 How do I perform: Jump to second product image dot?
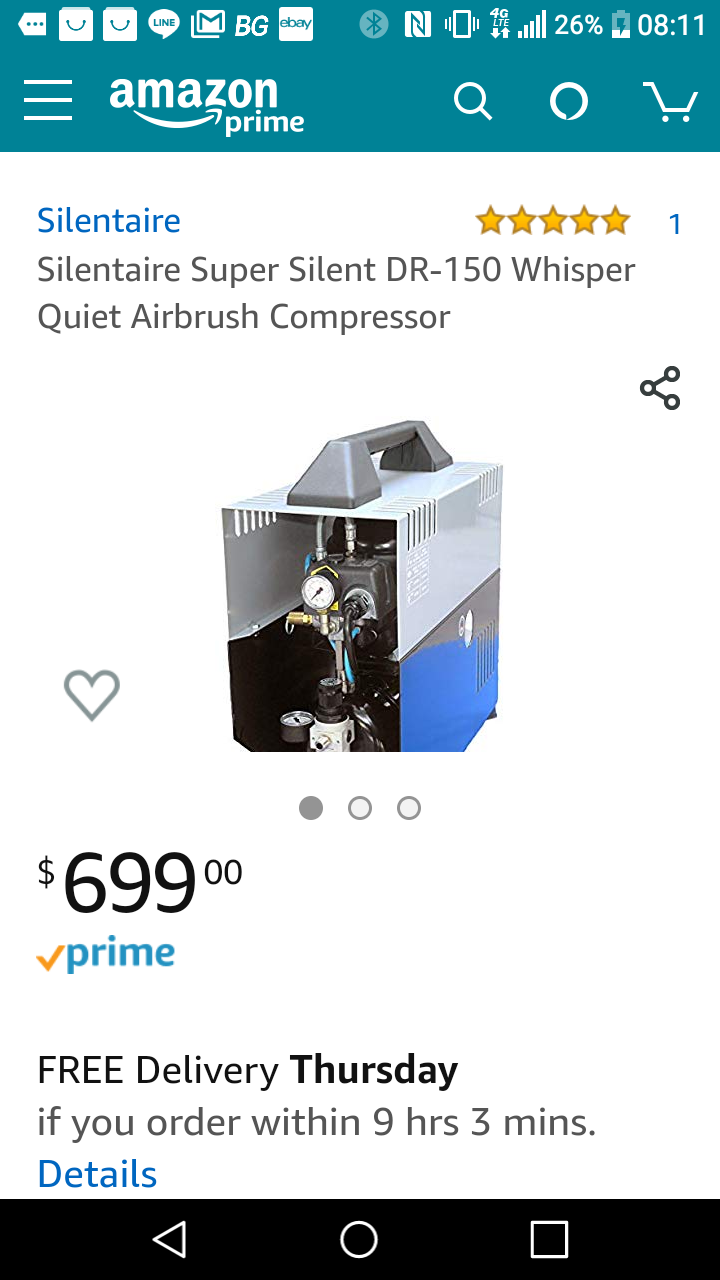tap(360, 808)
